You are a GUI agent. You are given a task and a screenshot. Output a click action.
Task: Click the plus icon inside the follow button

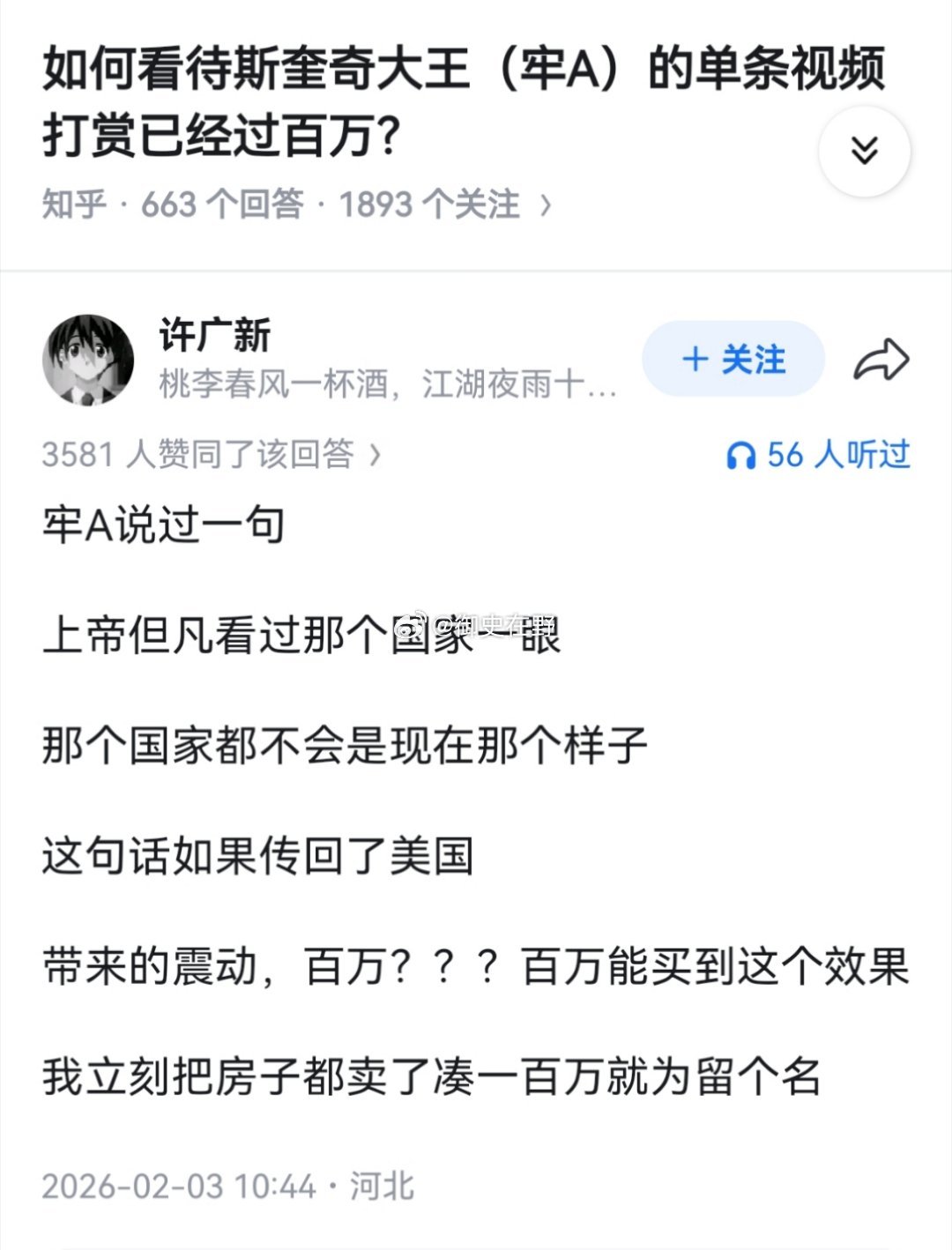(x=695, y=359)
